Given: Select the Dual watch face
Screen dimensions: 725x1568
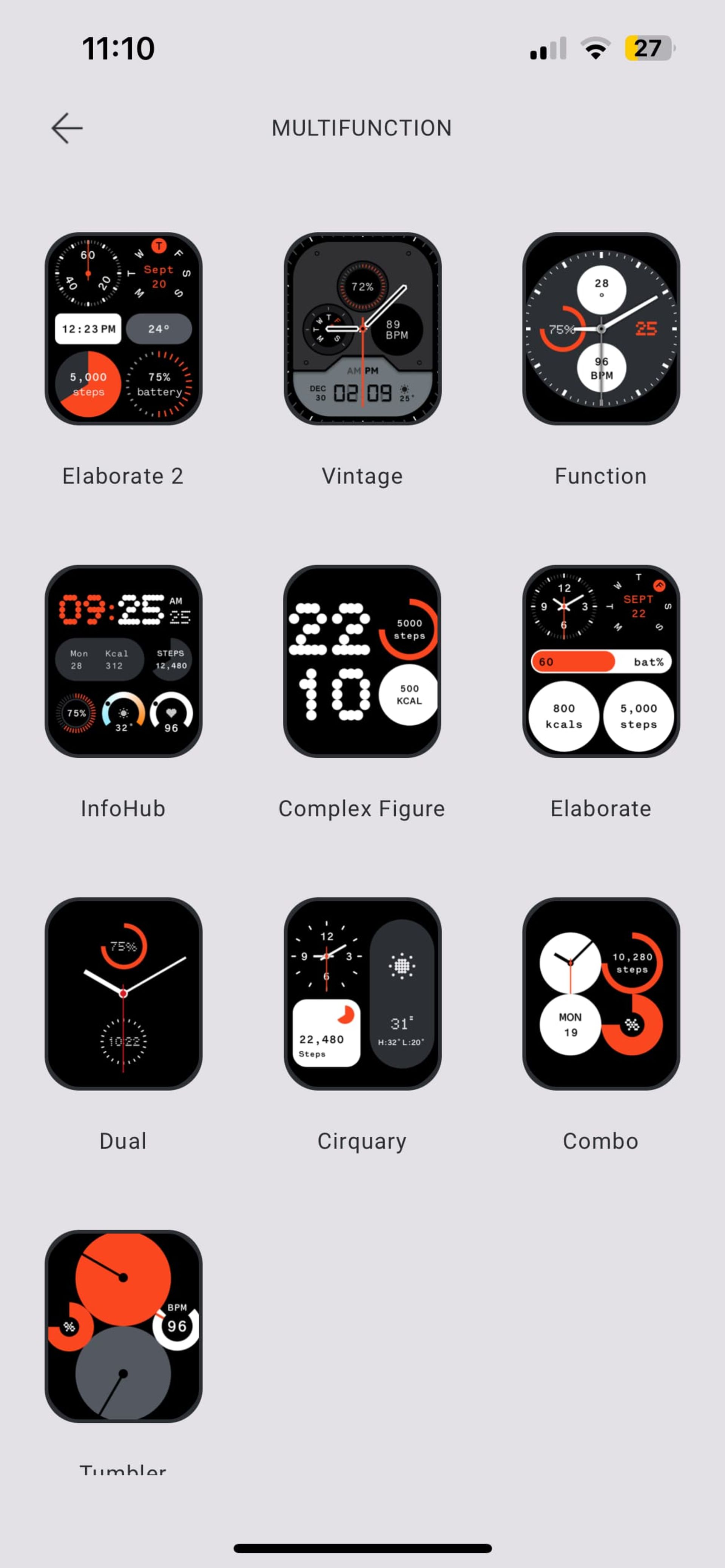Looking at the screenshot, I should coord(124,993).
